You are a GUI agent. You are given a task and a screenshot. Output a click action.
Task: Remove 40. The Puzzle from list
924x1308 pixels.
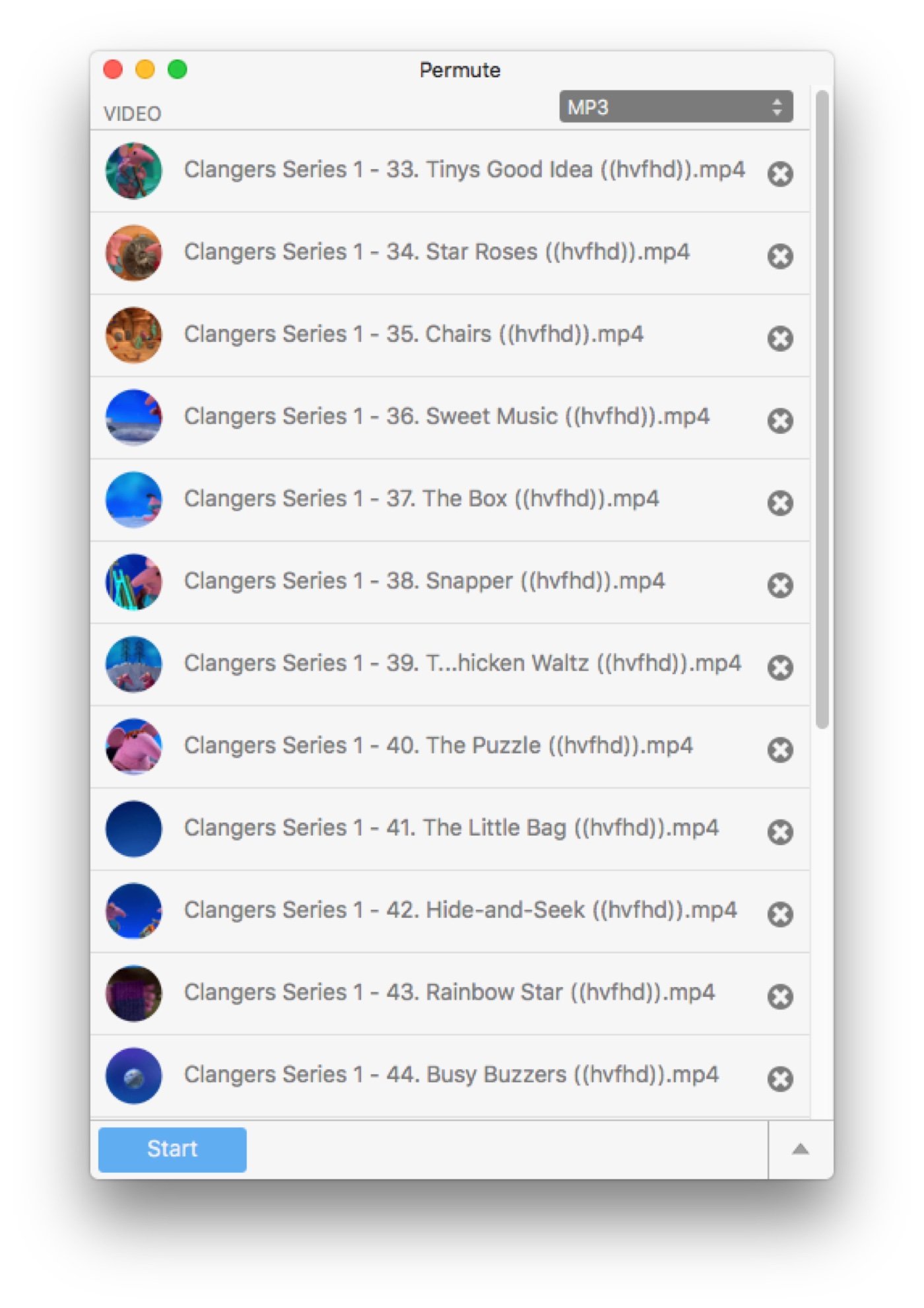coord(779,750)
